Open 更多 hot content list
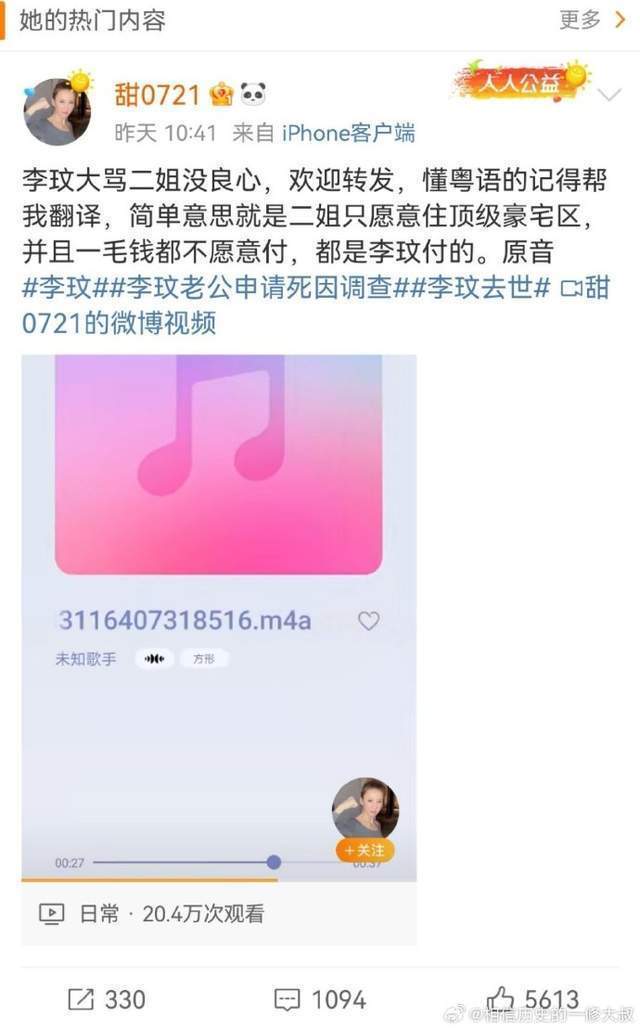The height and width of the screenshot is (1029, 640). click(592, 19)
